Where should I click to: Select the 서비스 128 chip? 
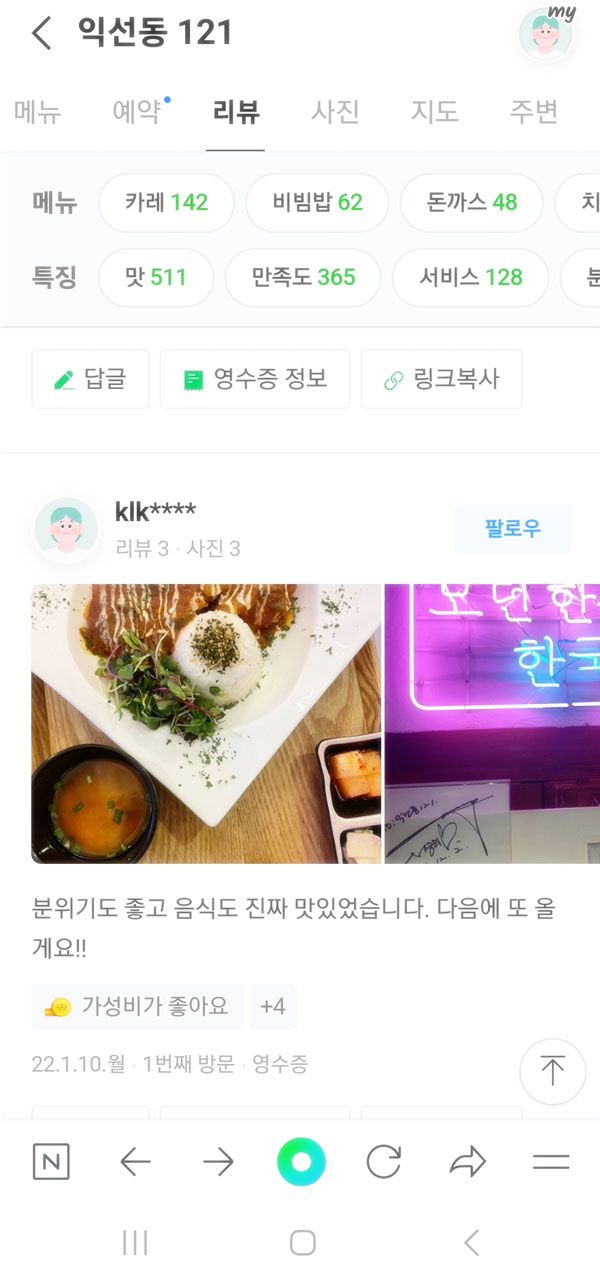pyautogui.click(x=470, y=277)
